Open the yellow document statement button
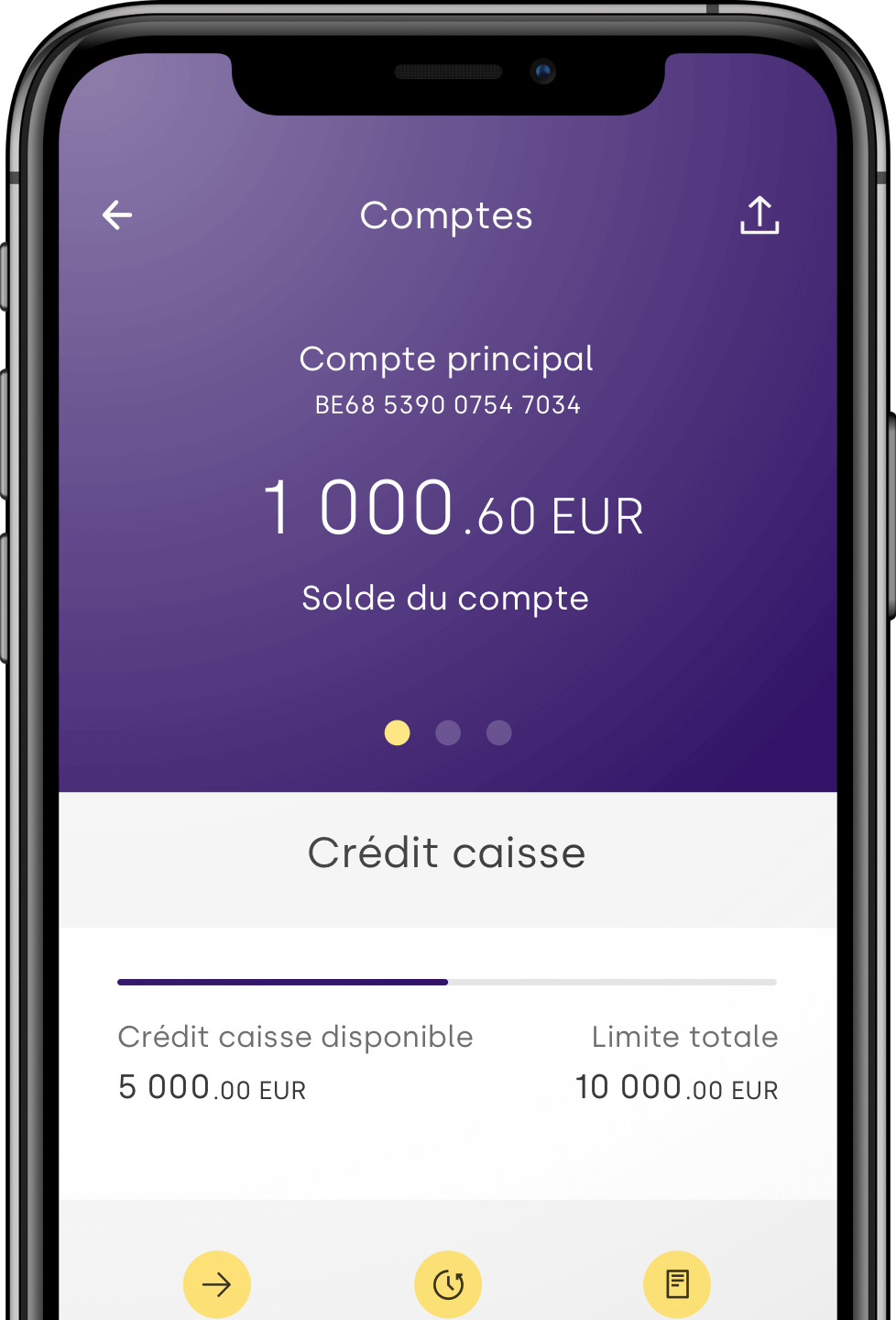The height and width of the screenshot is (1320, 896). [x=677, y=1284]
